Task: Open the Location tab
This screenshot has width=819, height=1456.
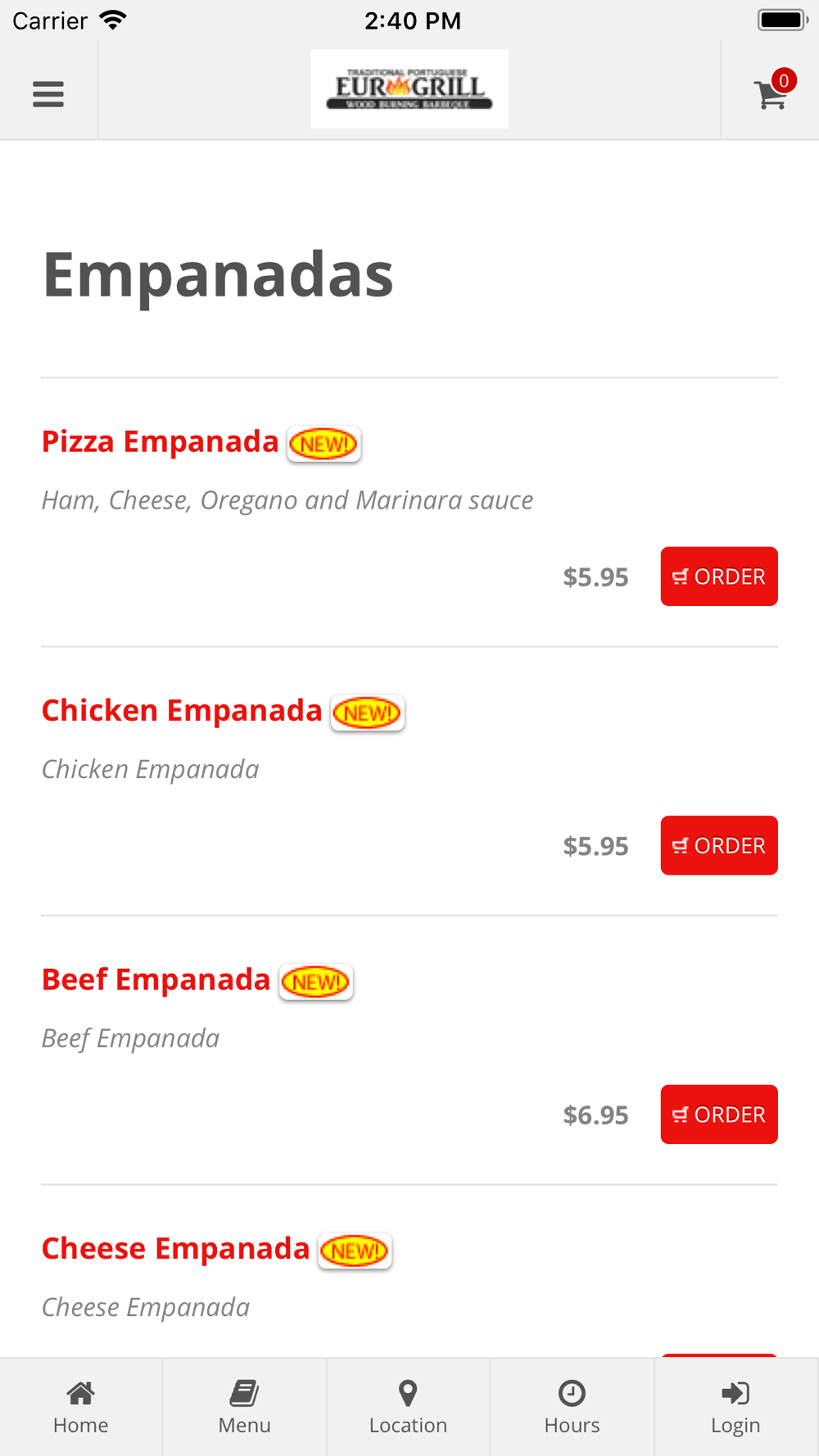Action: coord(409,1407)
